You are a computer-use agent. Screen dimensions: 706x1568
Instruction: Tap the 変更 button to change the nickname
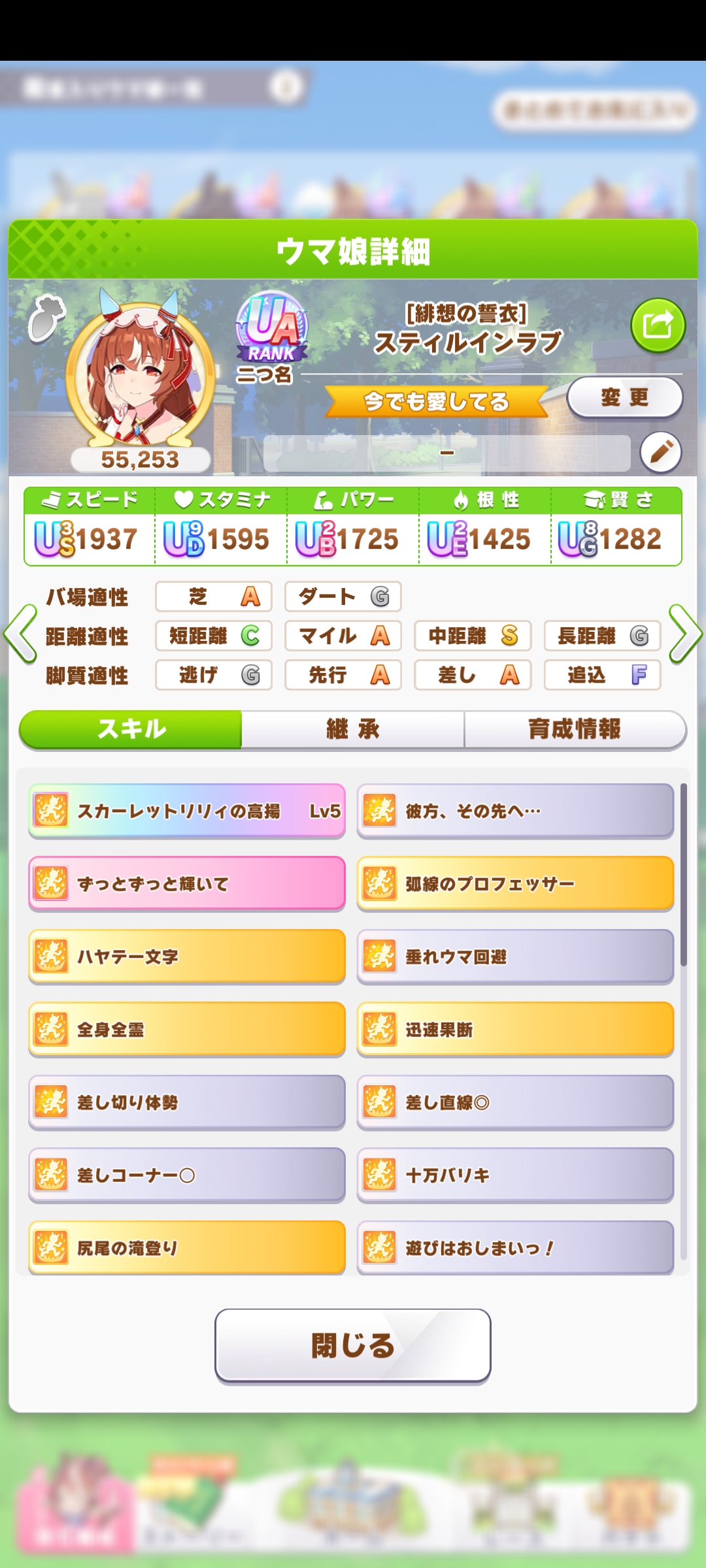pos(624,397)
